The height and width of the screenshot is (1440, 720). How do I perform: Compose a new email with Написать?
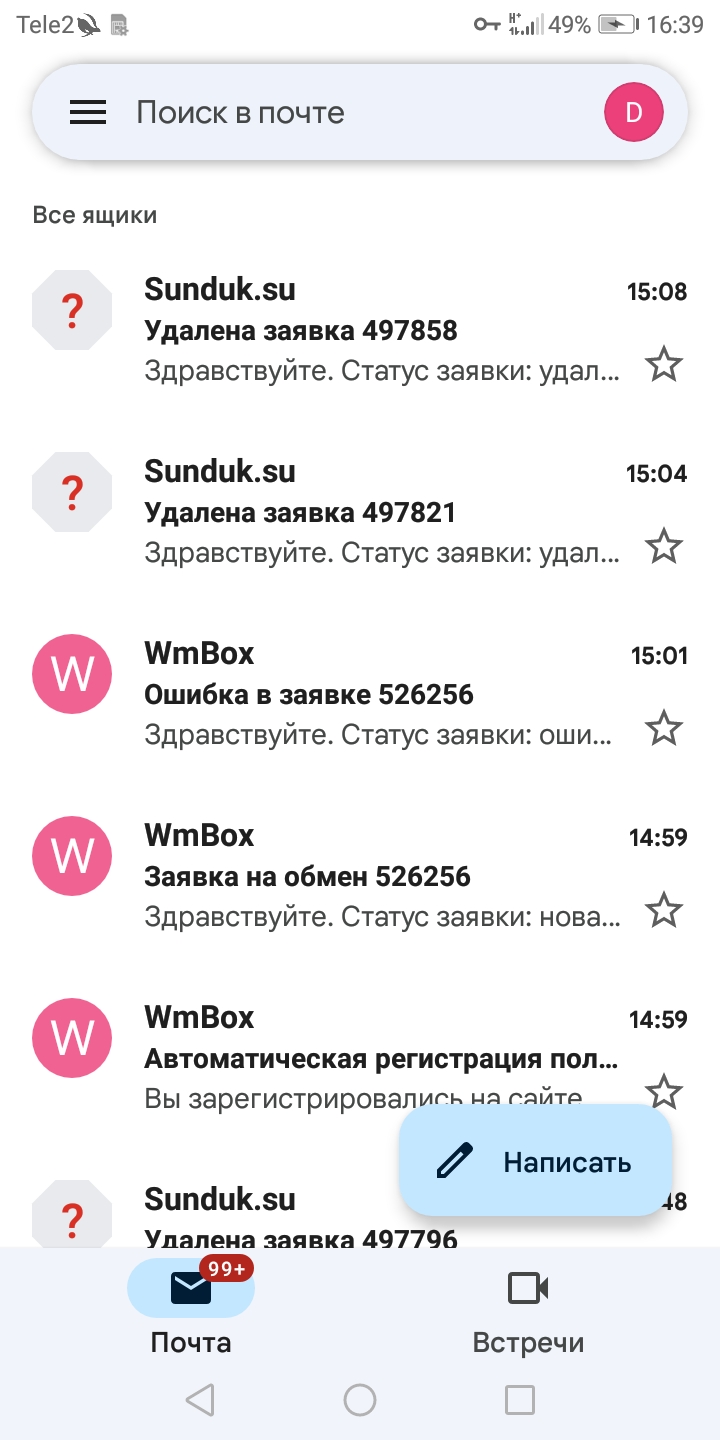point(536,1161)
